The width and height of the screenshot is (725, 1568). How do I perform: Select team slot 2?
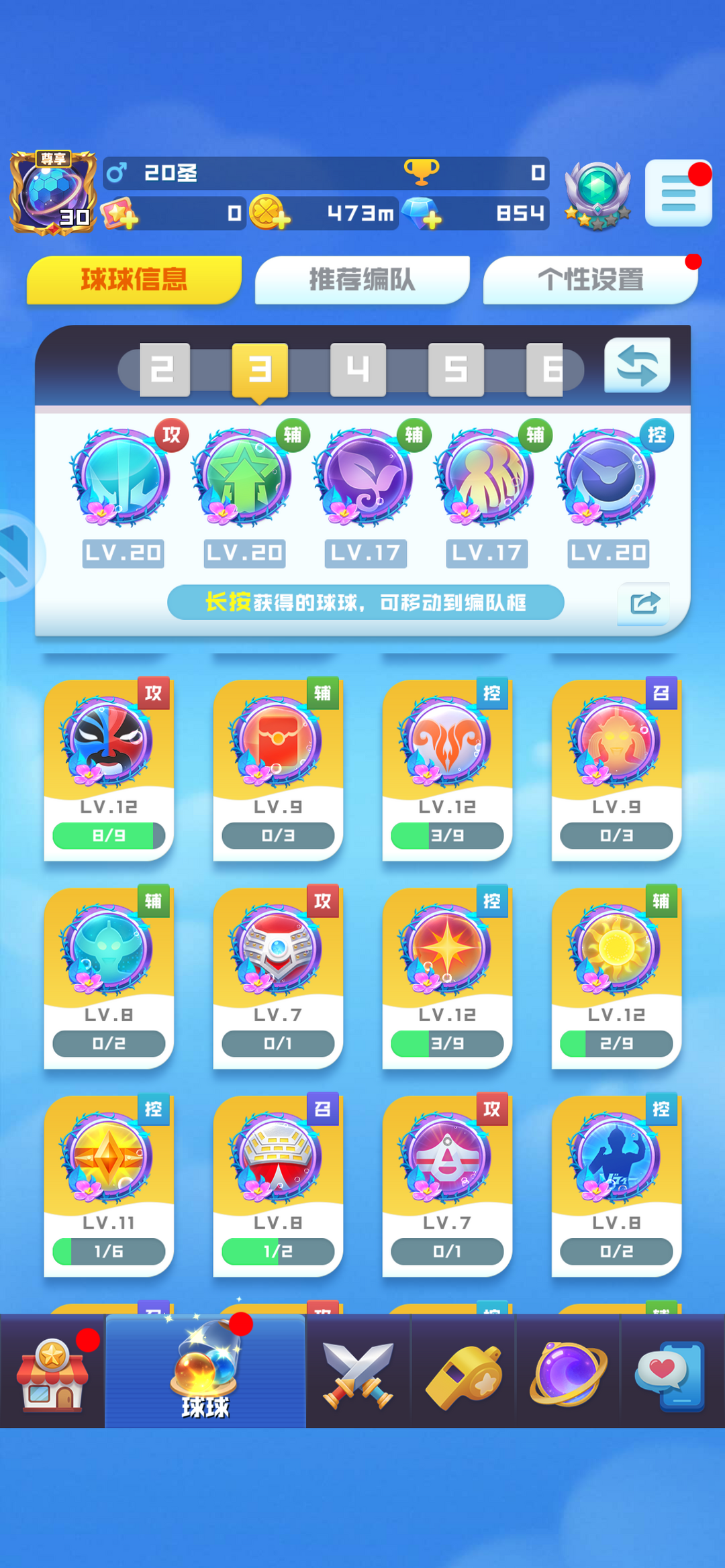(164, 369)
